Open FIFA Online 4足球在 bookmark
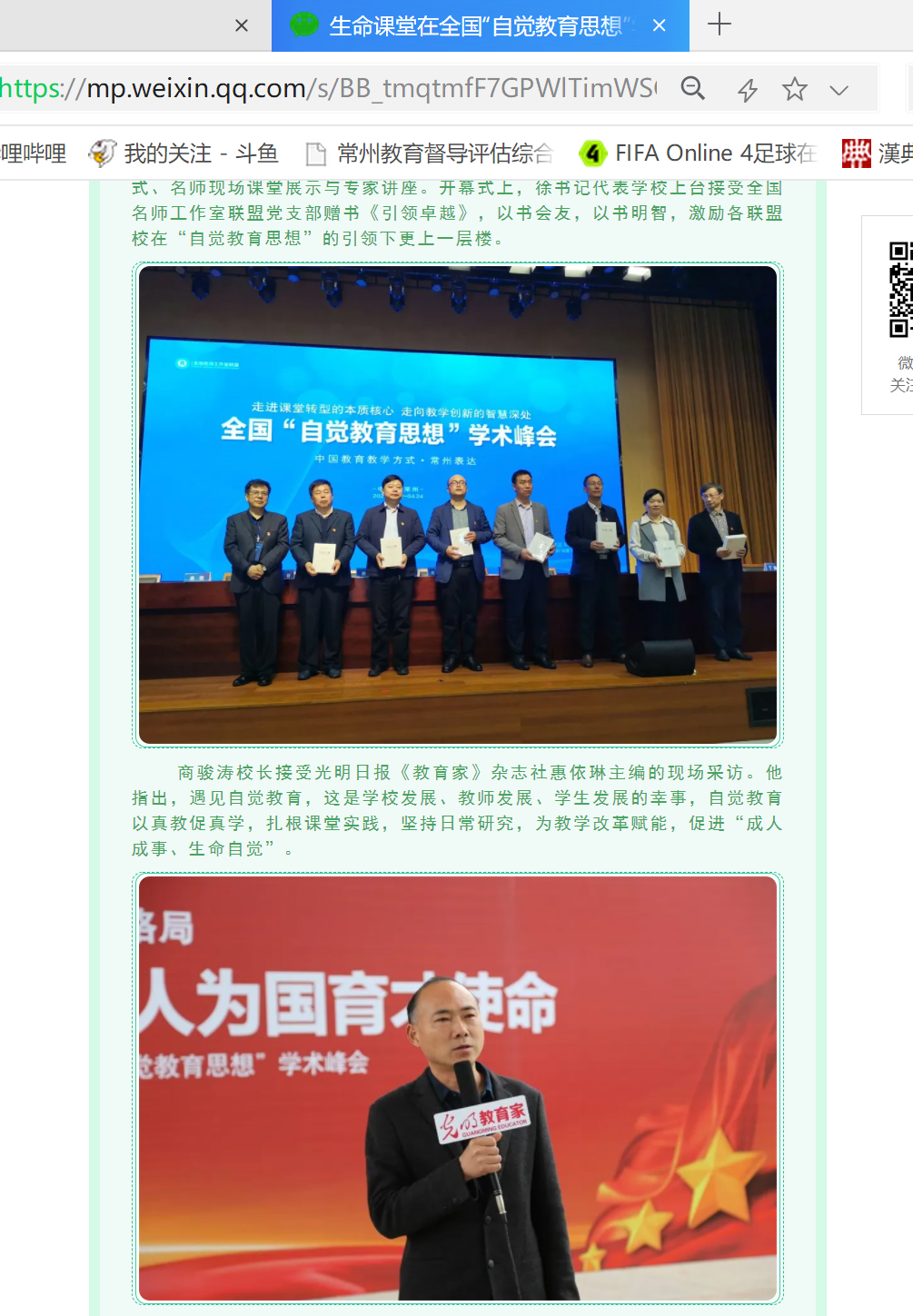Viewport: 913px width, 1316px height. 699,153
